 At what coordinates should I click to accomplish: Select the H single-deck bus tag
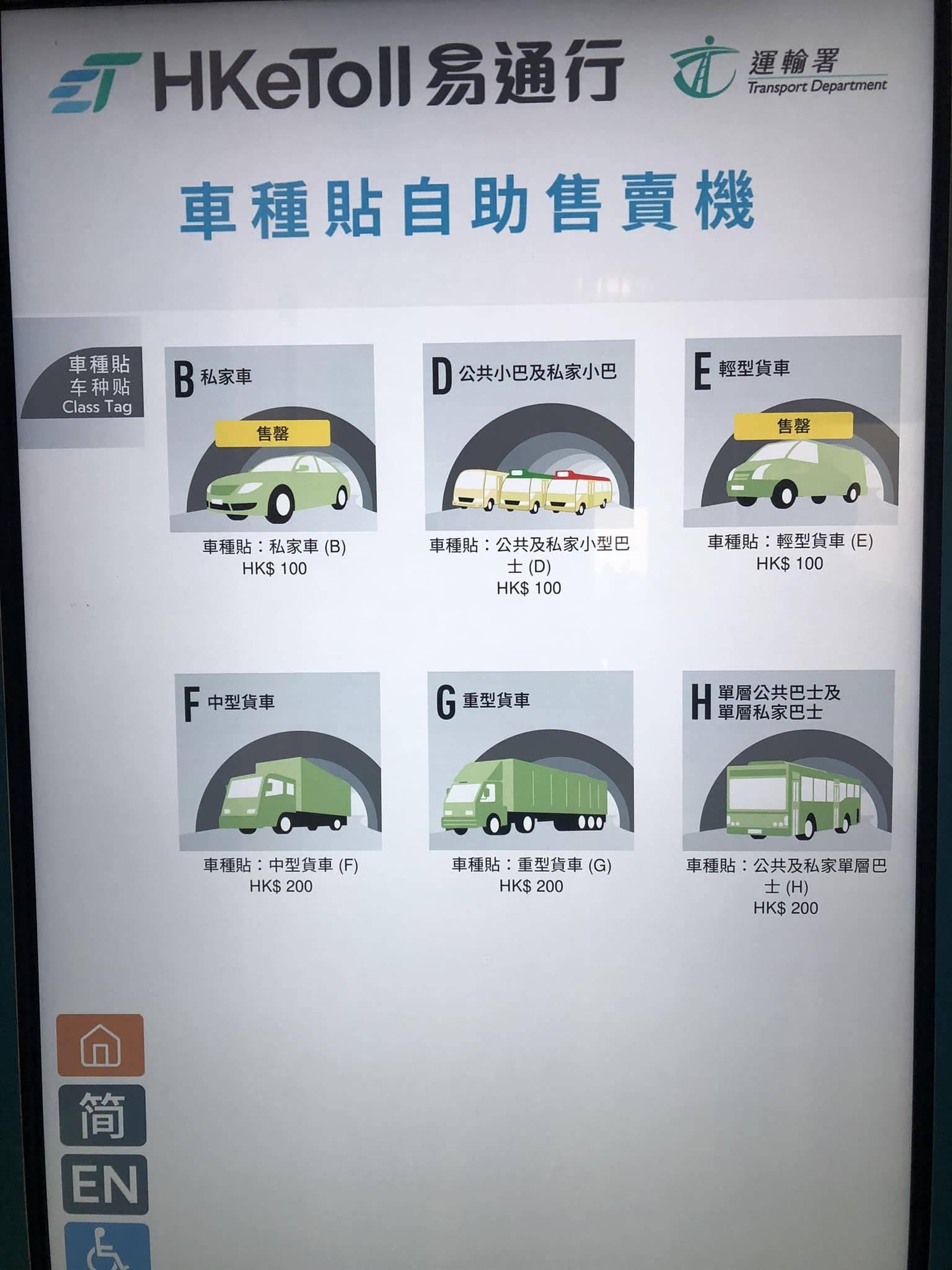click(x=788, y=760)
